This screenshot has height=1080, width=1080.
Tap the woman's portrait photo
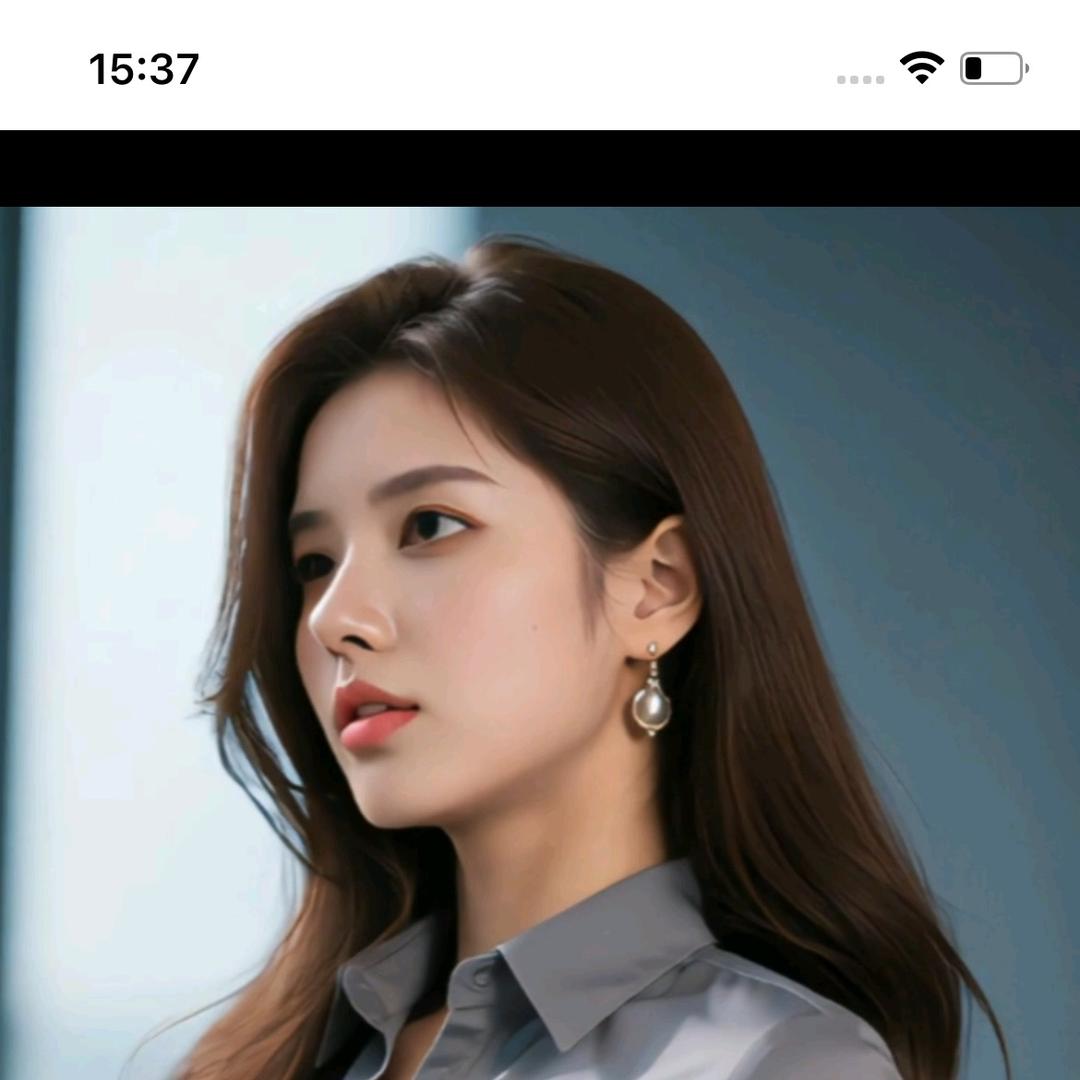(540, 642)
